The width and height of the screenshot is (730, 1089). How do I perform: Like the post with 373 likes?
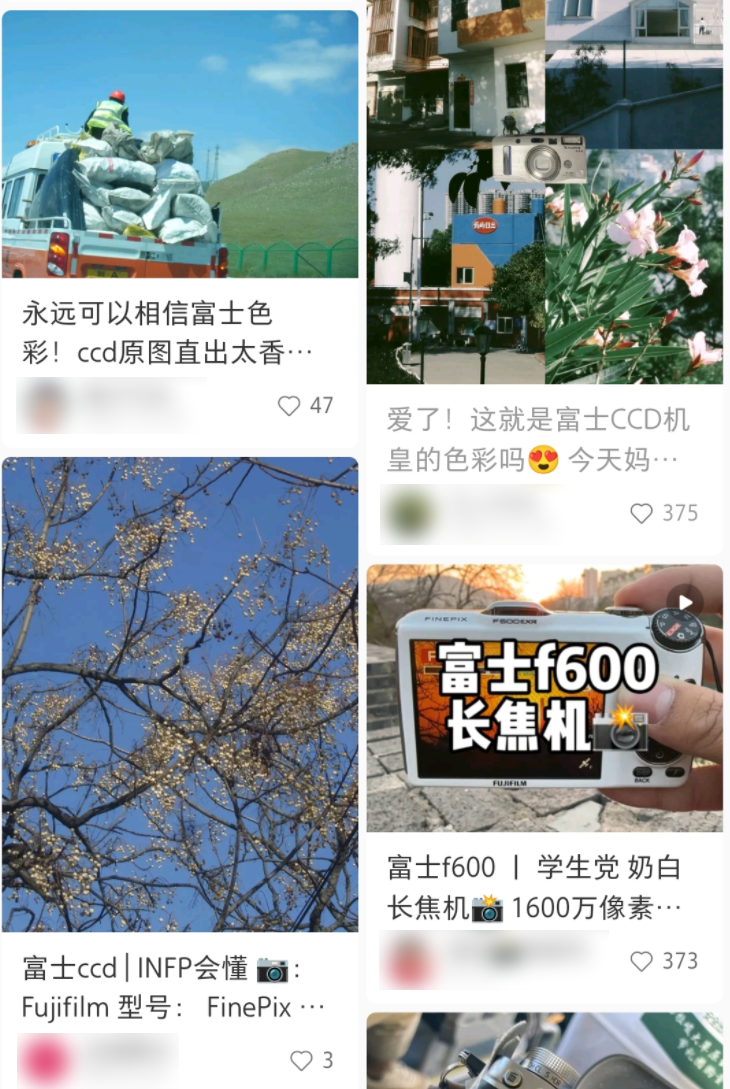(x=642, y=962)
